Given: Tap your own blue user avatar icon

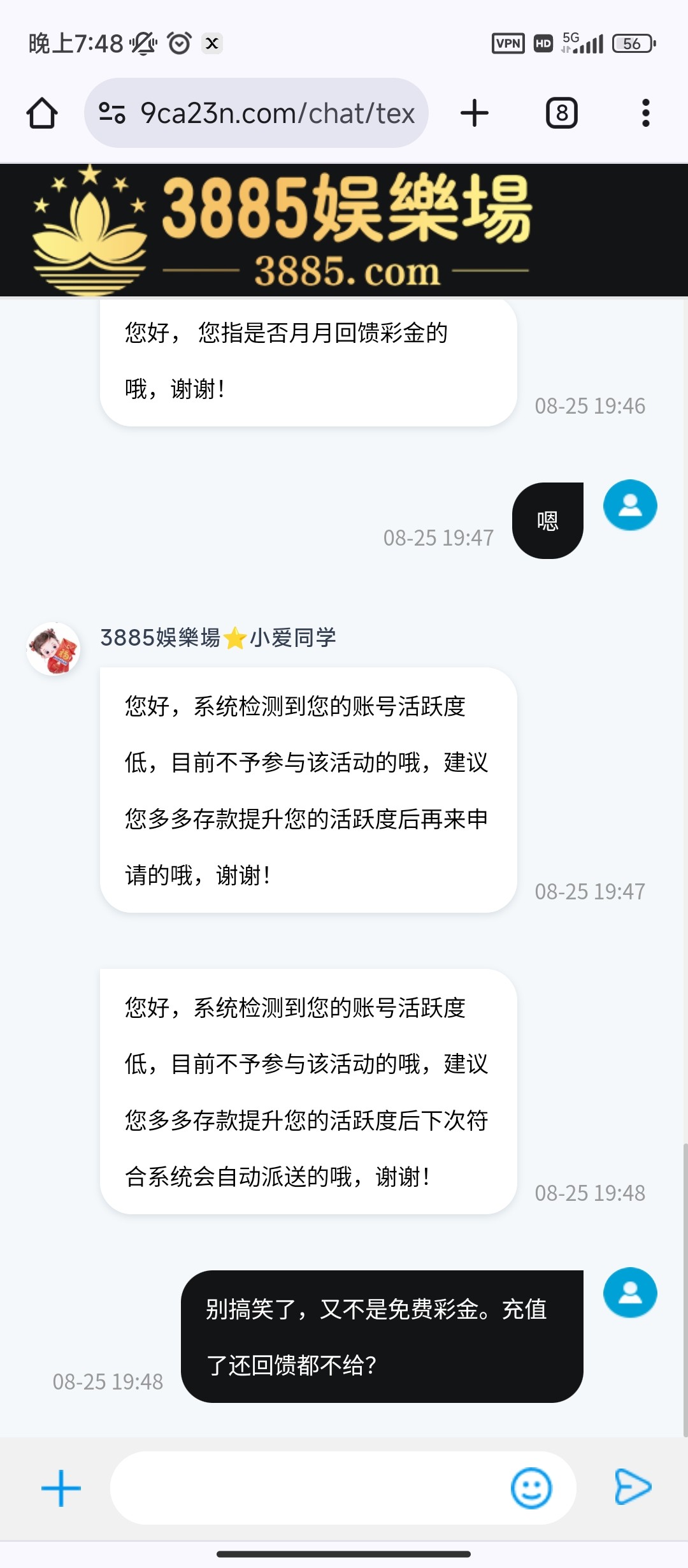Looking at the screenshot, I should tap(629, 505).
